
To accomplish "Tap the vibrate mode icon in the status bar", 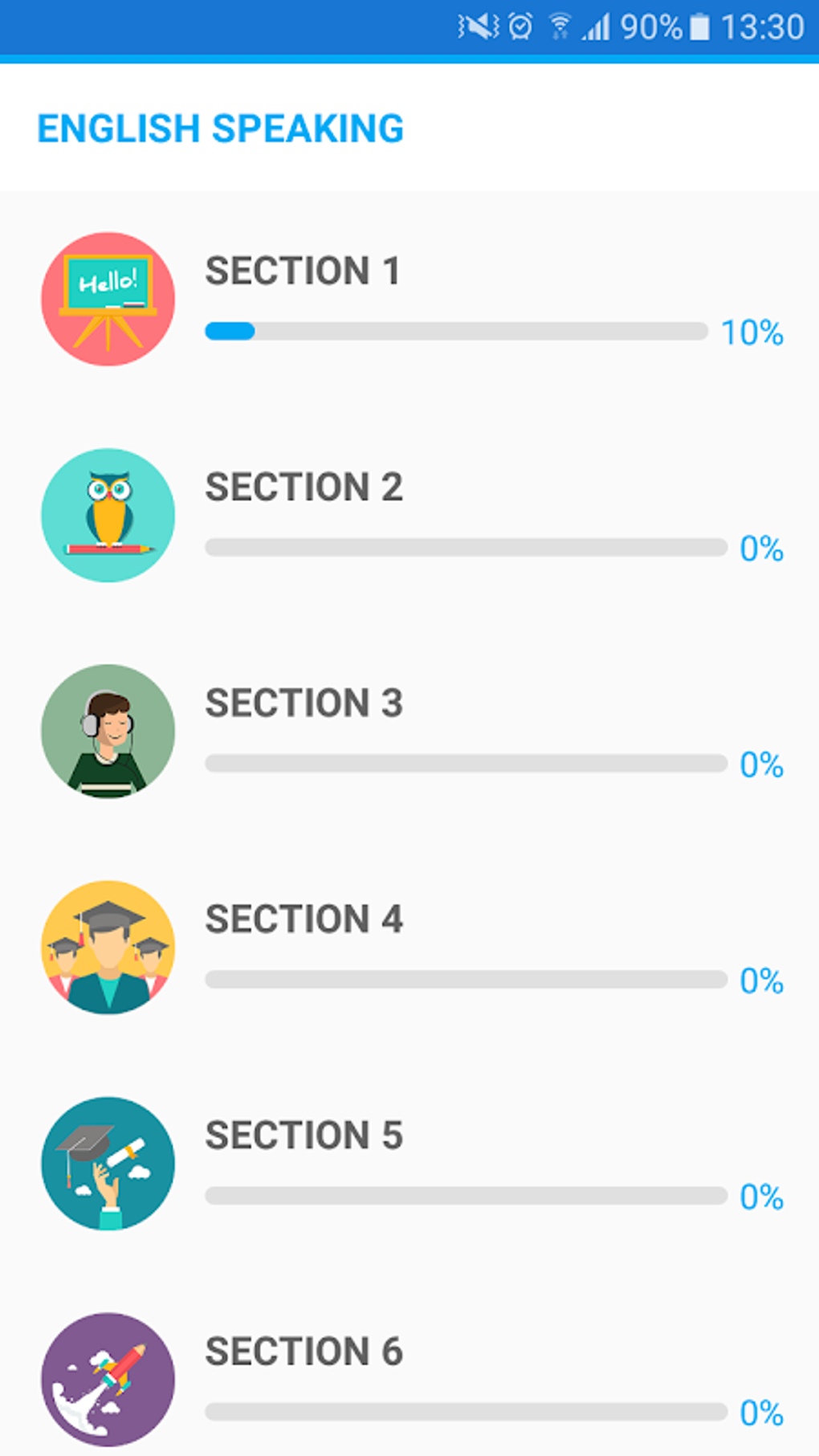I will [x=476, y=27].
